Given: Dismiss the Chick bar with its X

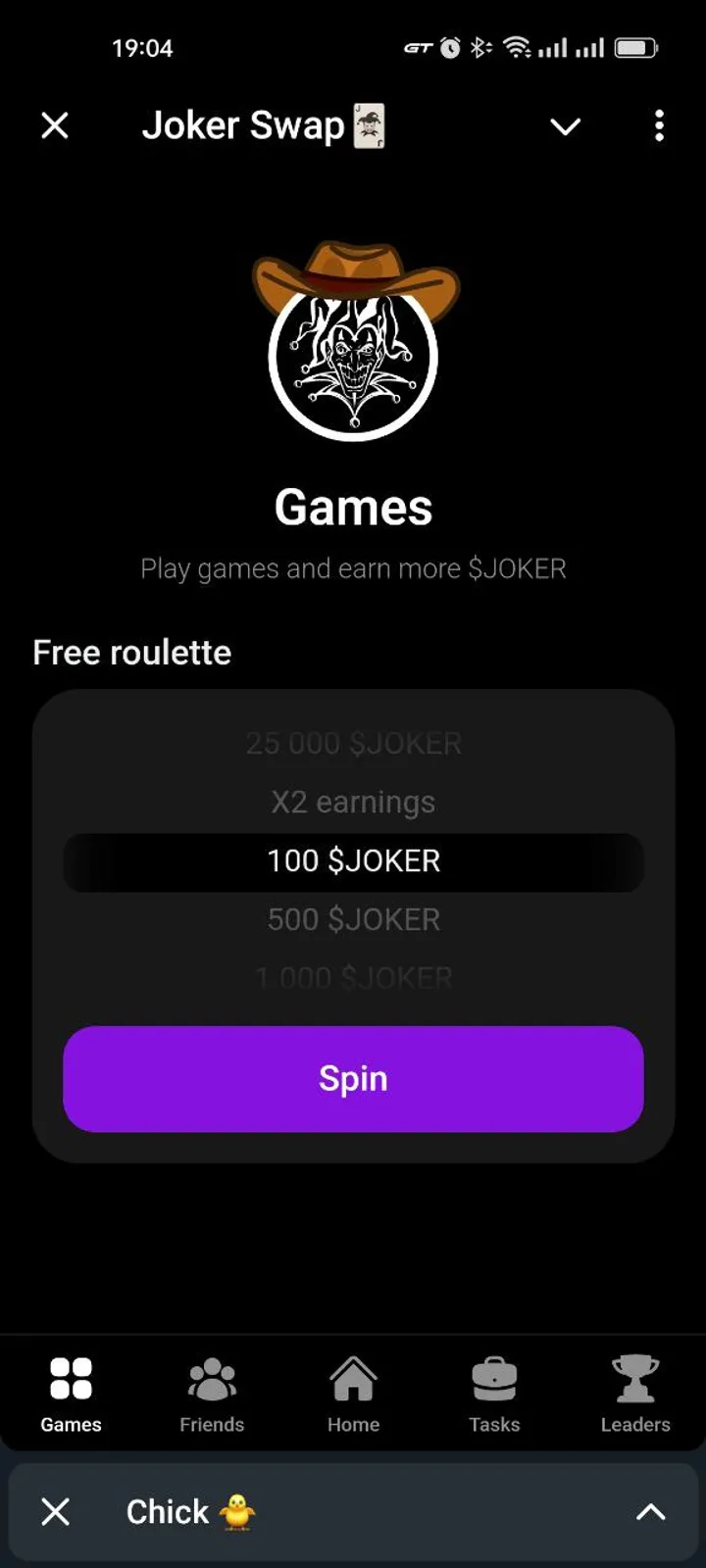Looking at the screenshot, I should click(54, 1511).
